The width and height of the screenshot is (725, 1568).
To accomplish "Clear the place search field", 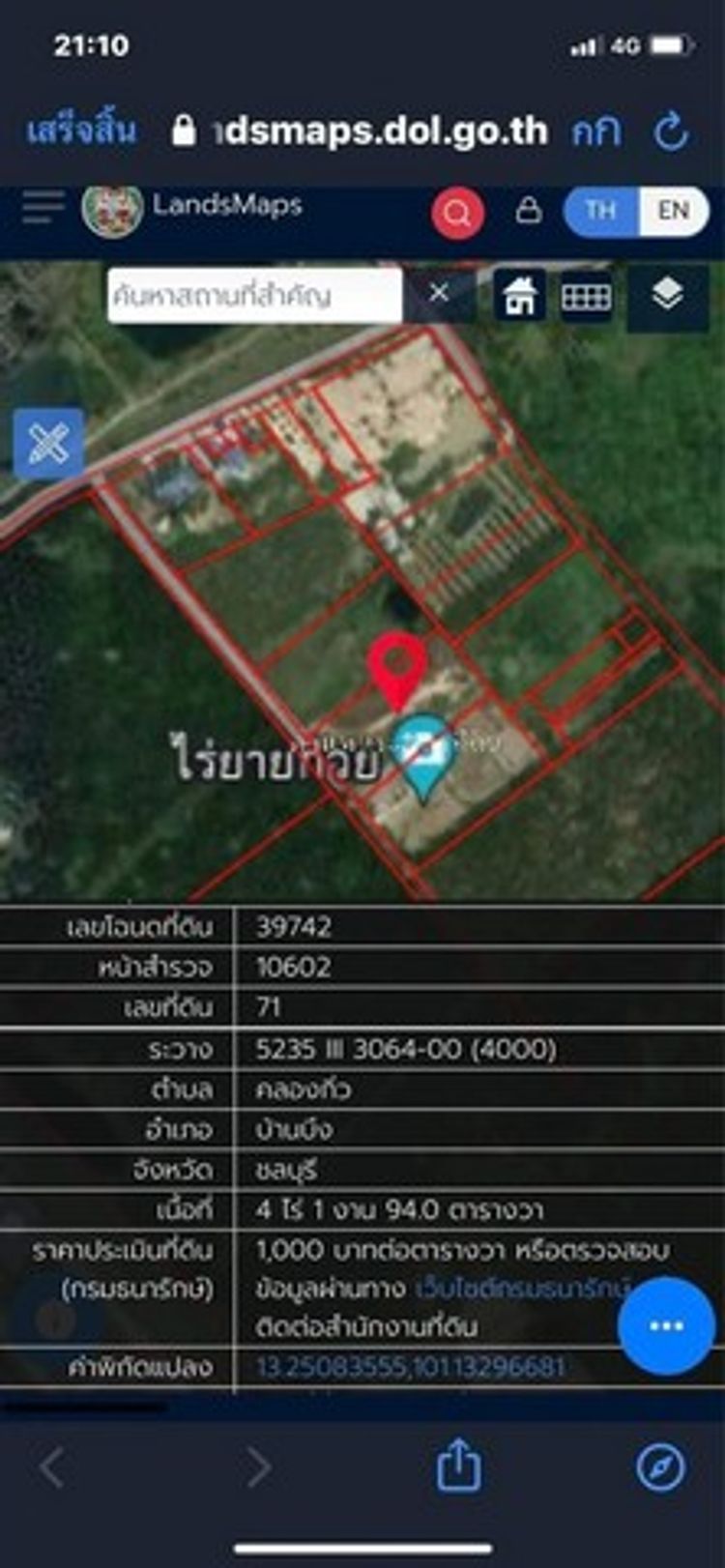I will (x=439, y=293).
